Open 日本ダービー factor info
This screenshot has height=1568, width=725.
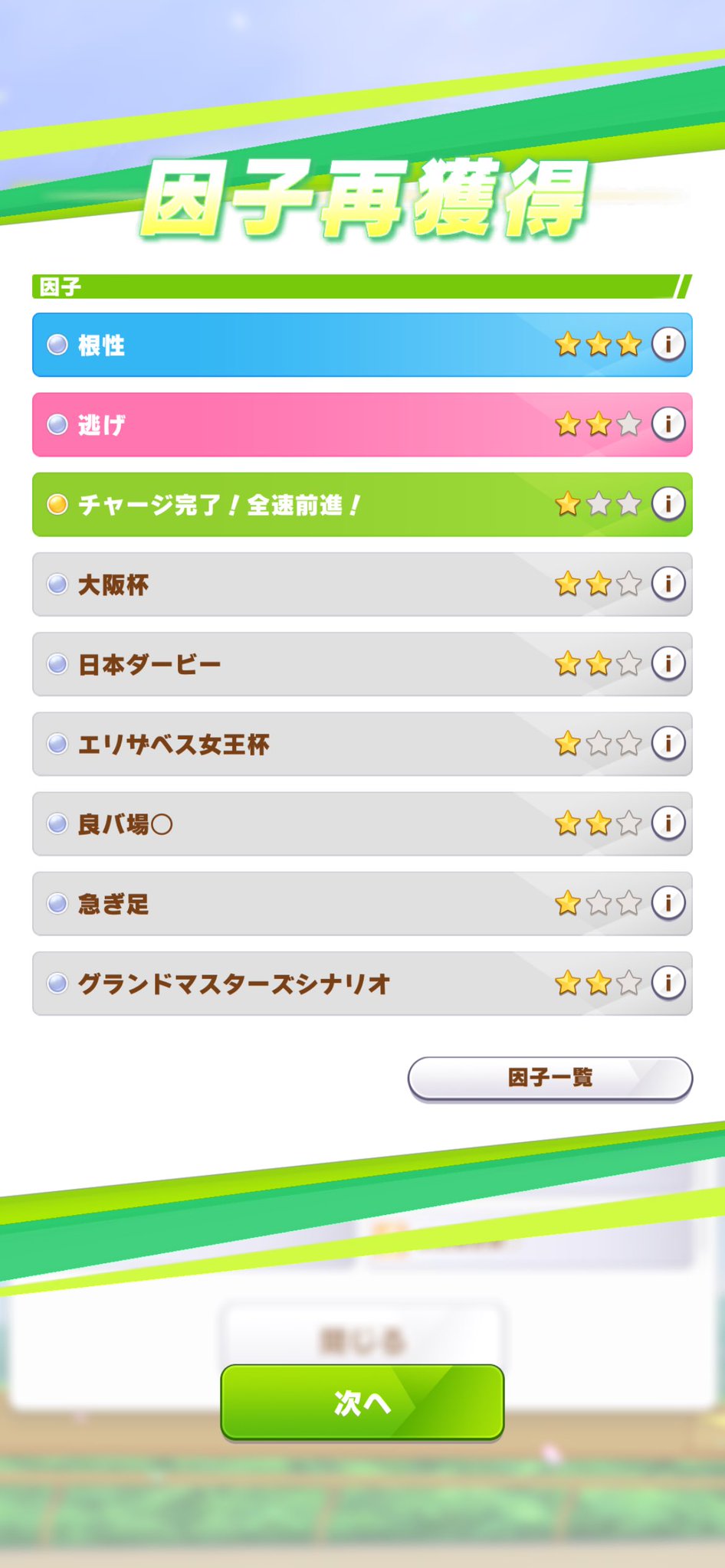pos(668,663)
